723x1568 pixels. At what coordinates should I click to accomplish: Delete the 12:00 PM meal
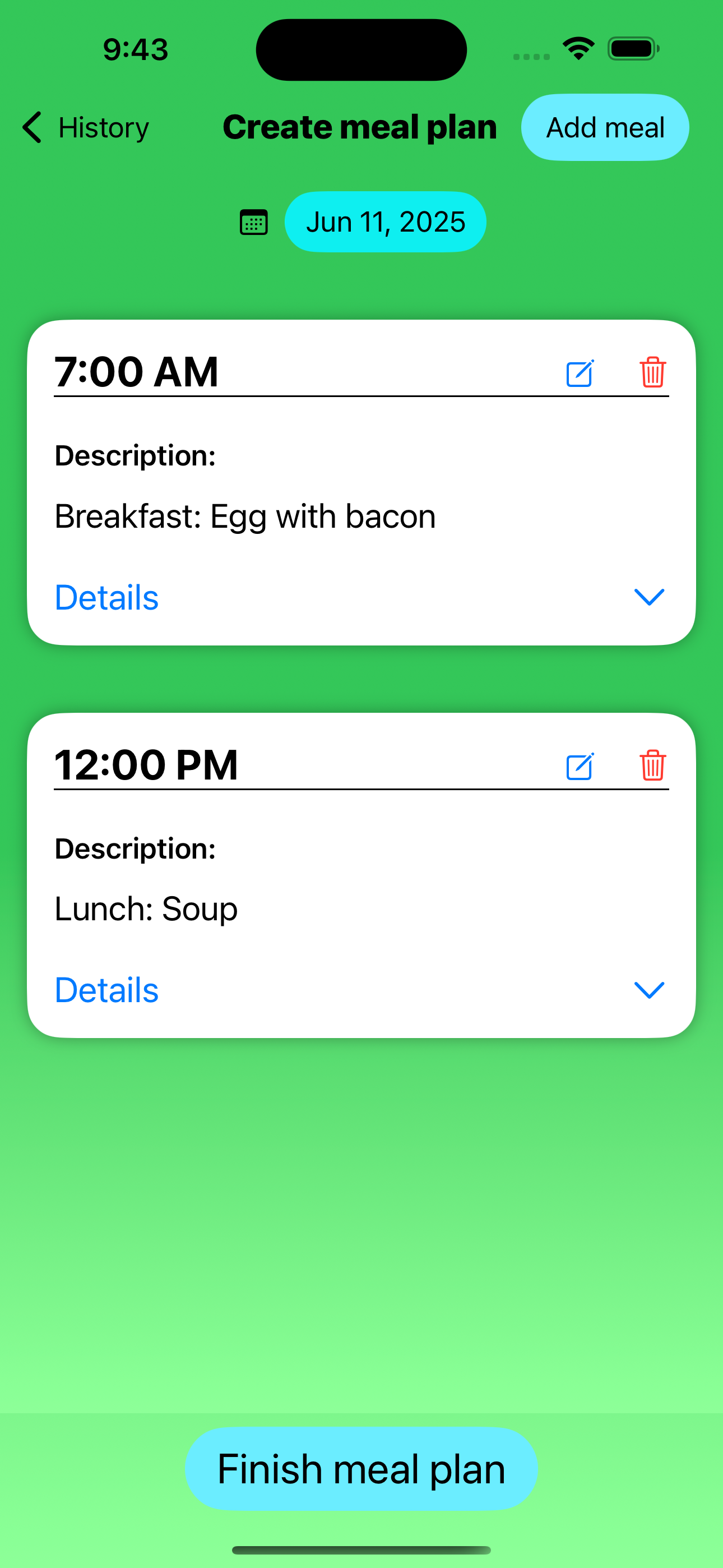click(652, 765)
